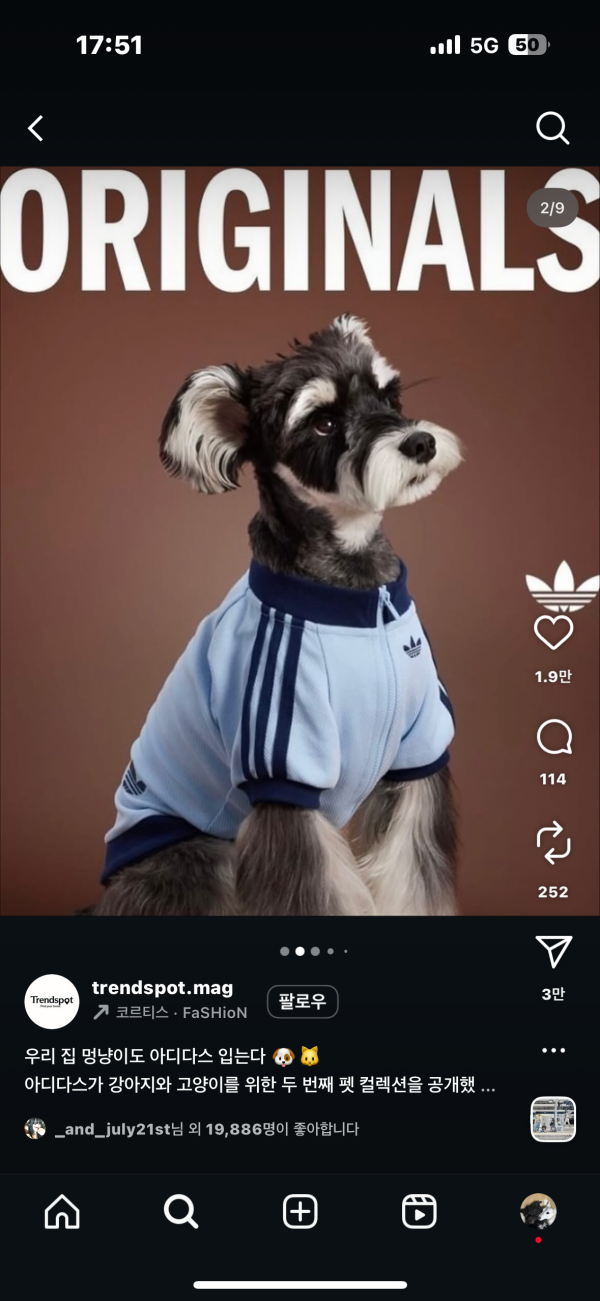The image size is (600, 1301).
Task: Share the post via paper plane icon
Action: click(x=553, y=952)
